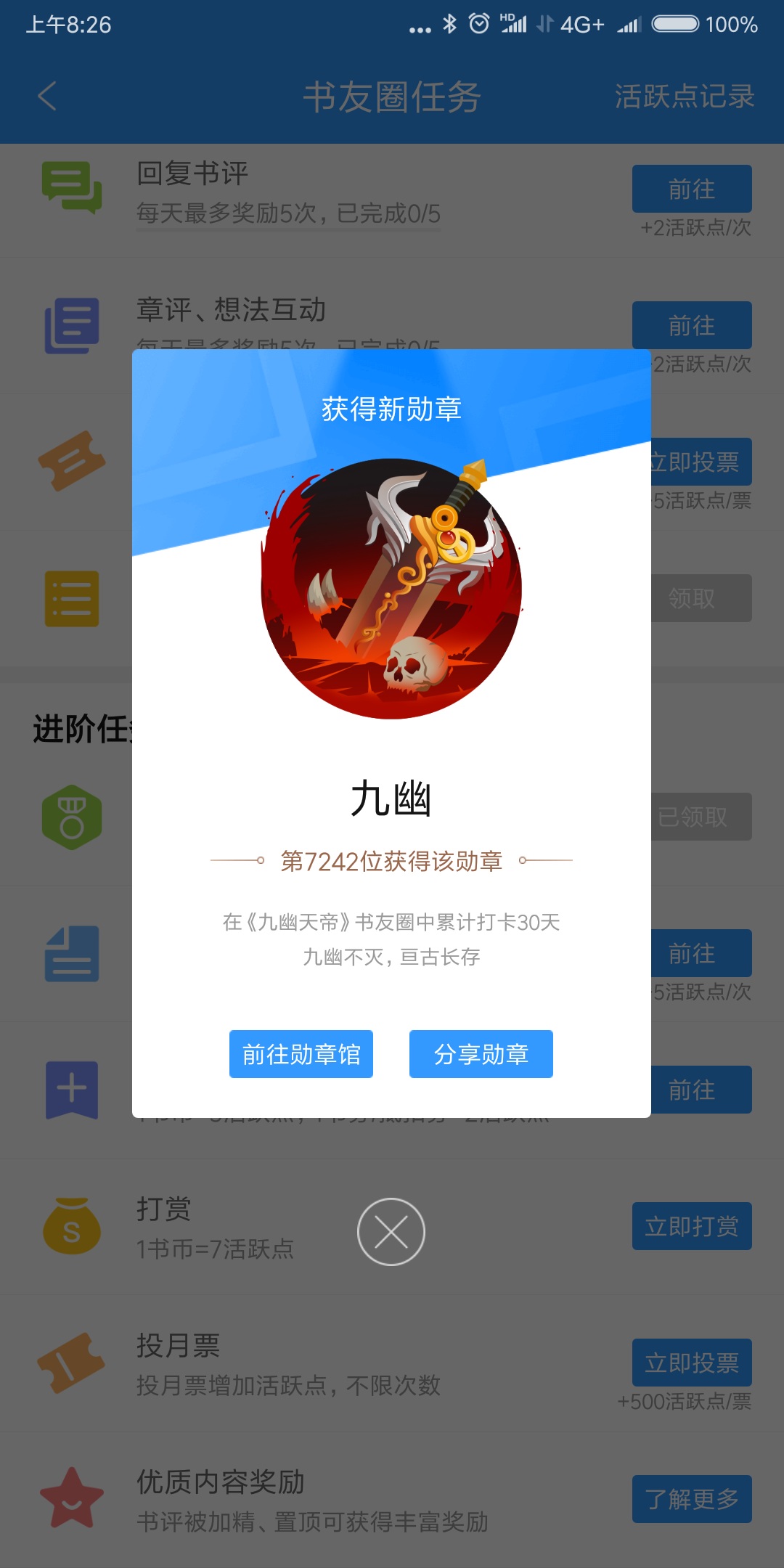Open 了解更多 for 优质内容奖励
The width and height of the screenshot is (784, 1568).
click(692, 1499)
